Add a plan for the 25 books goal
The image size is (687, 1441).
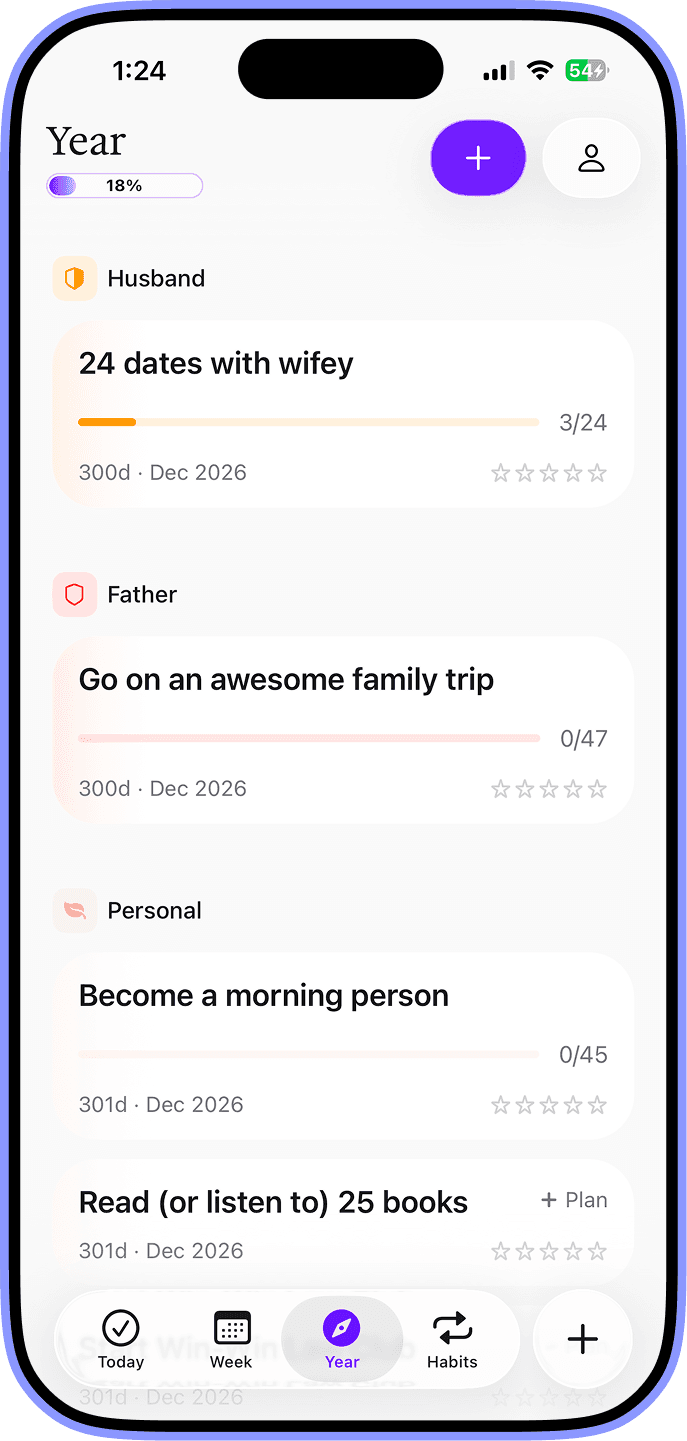click(574, 1200)
